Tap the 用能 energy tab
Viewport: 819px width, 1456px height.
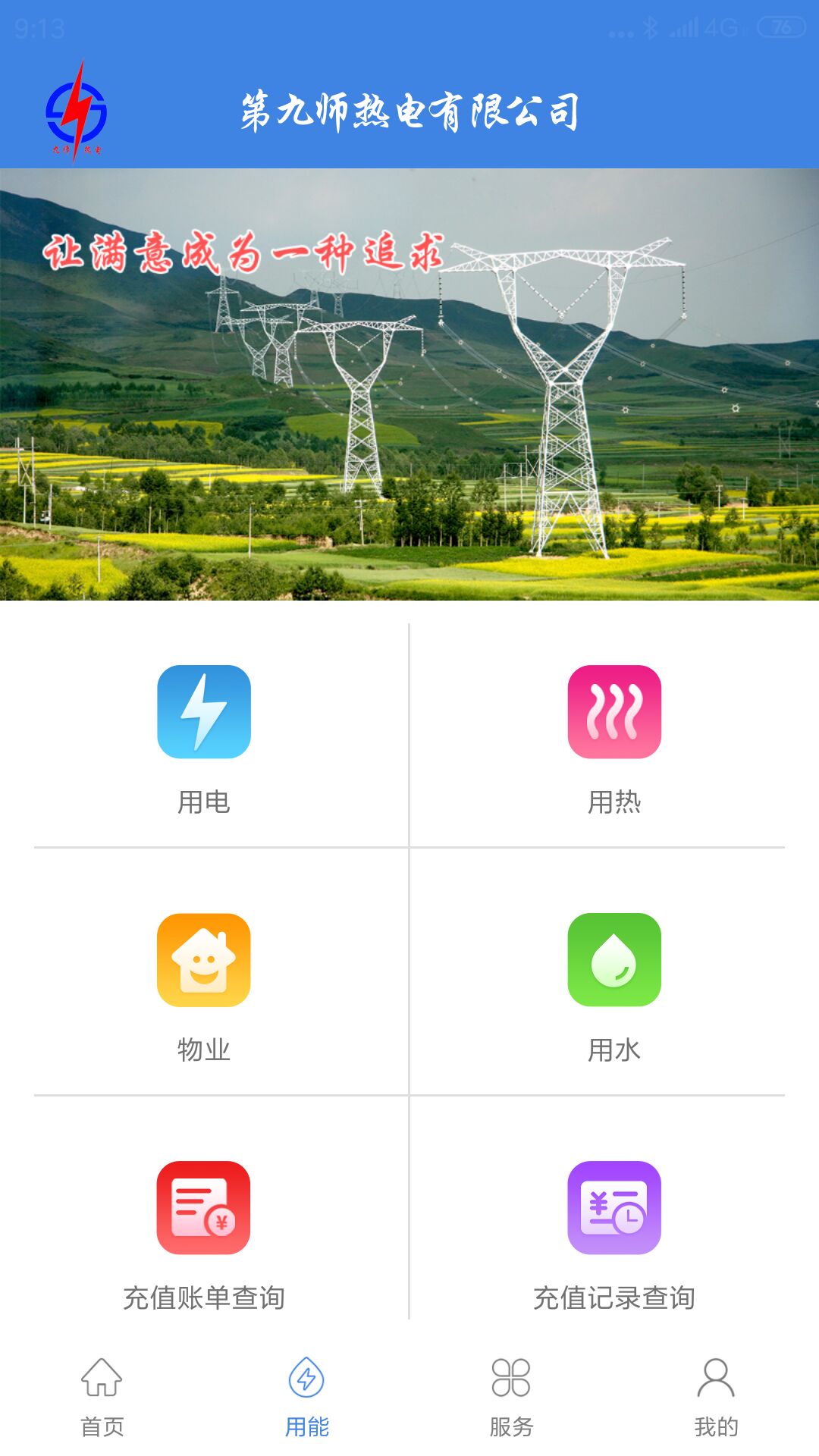pos(306,1397)
